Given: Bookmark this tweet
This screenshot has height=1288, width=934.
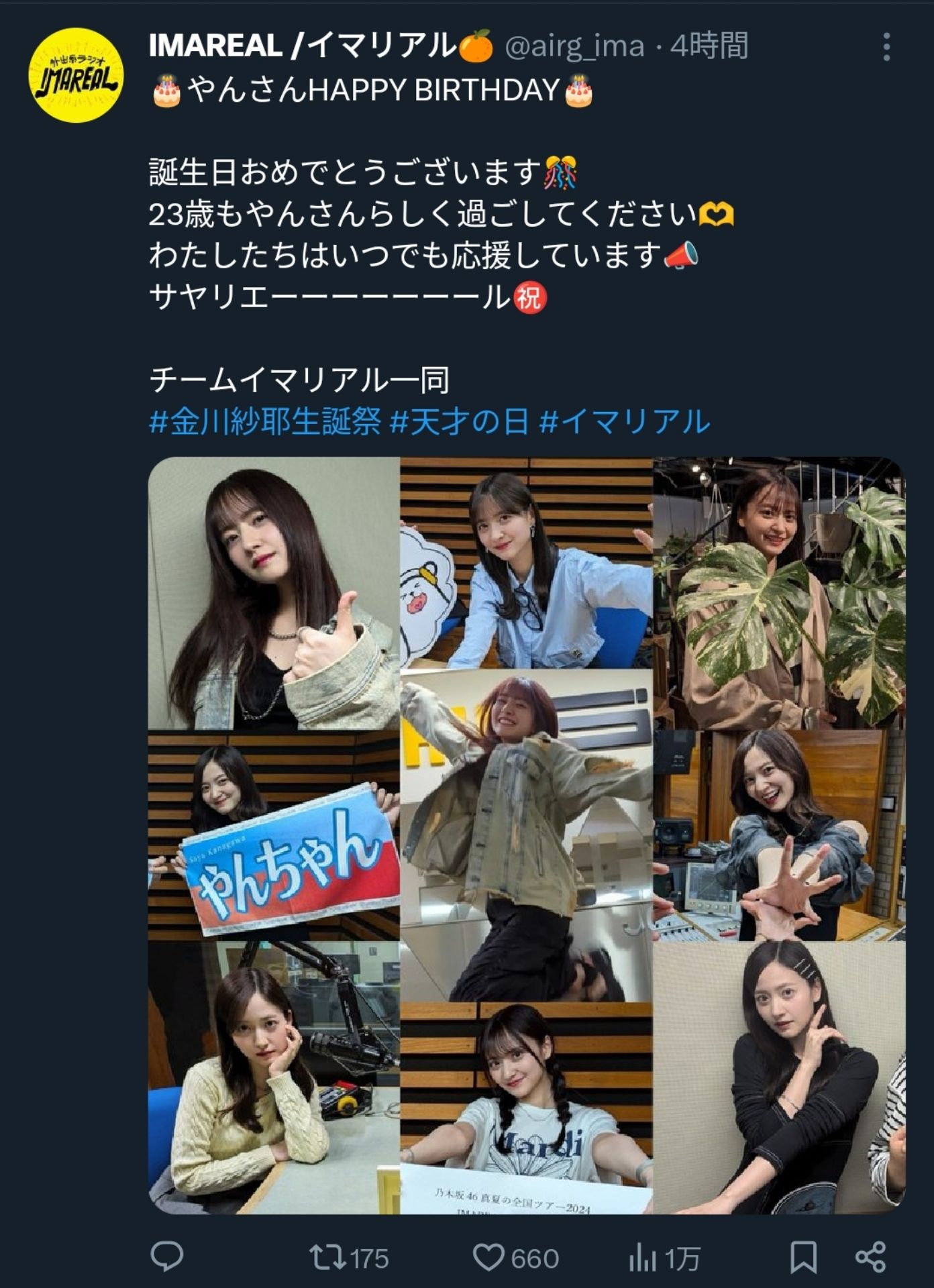Looking at the screenshot, I should pyautogui.click(x=803, y=1257).
